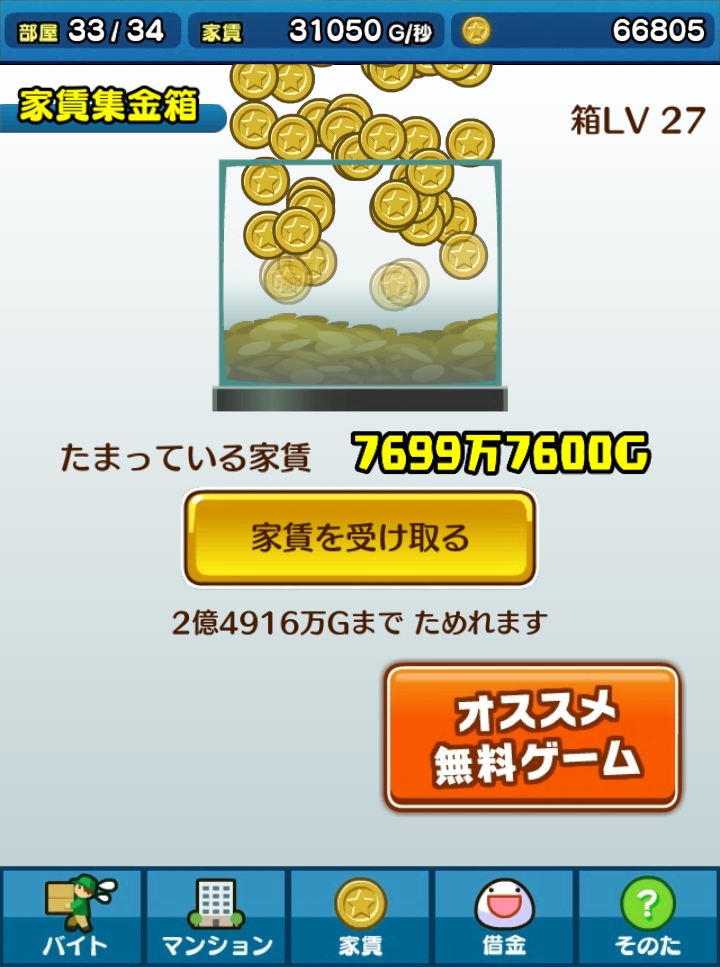Viewport: 720px width, 967px height.
Task: Select the 家賃 tab
Action: (360, 917)
